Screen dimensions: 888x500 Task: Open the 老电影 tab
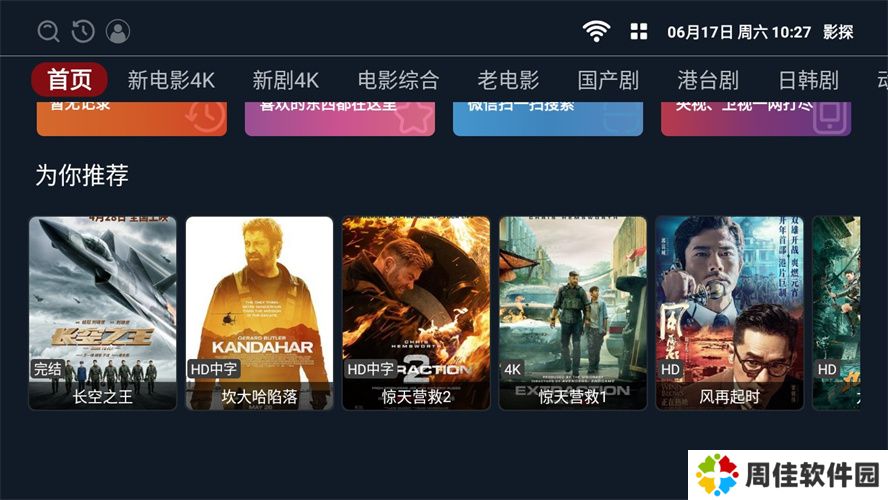pyautogui.click(x=508, y=80)
